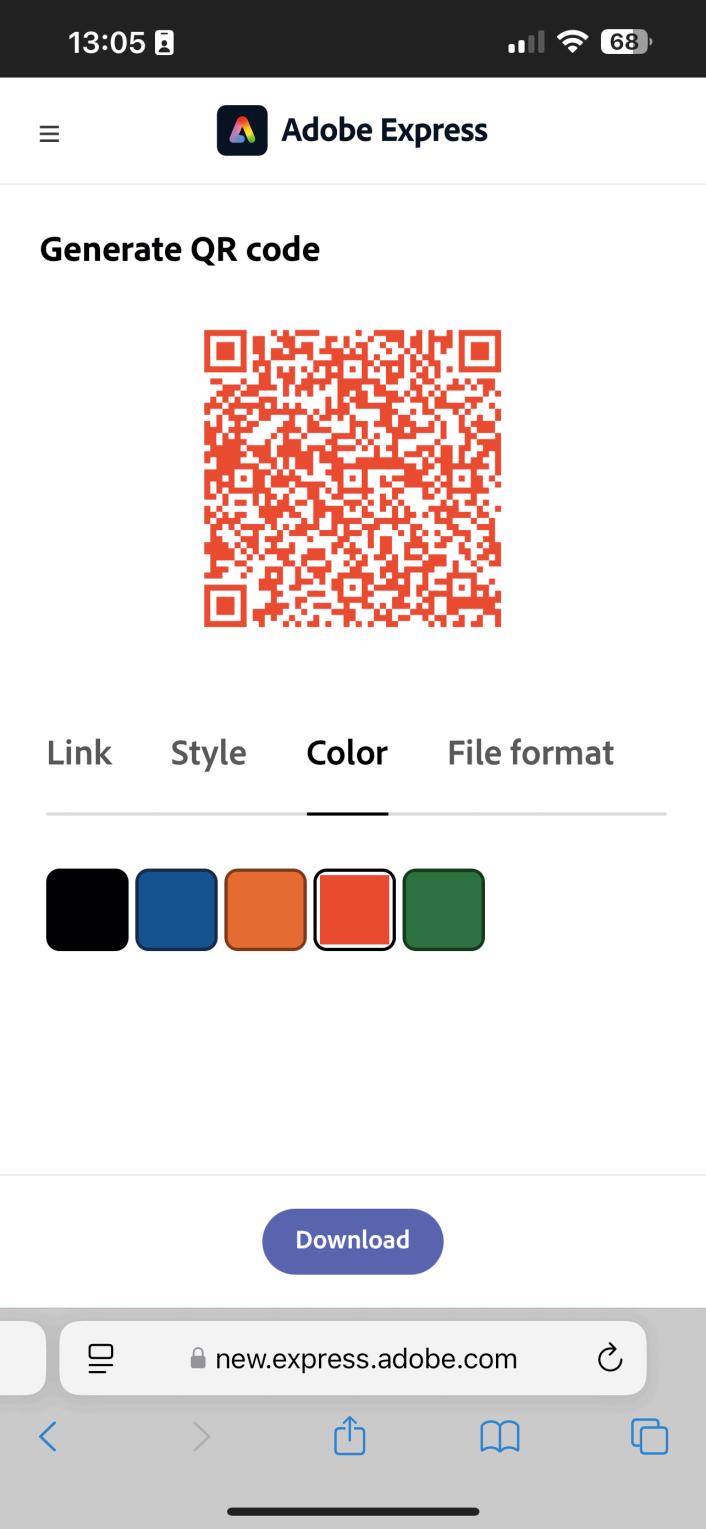
Task: Switch to the Style tab
Action: [208, 753]
